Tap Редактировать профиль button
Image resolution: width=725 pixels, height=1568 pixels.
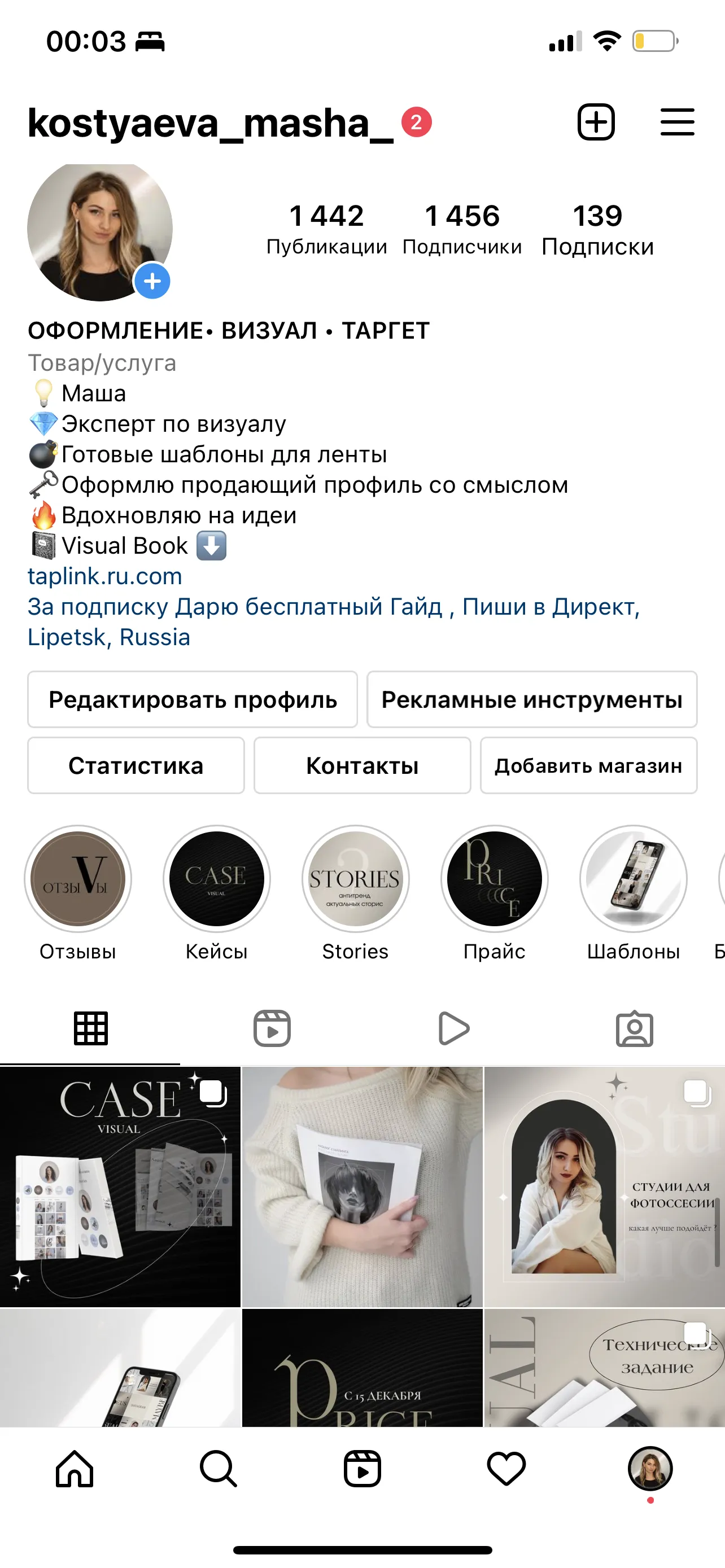pos(193,699)
